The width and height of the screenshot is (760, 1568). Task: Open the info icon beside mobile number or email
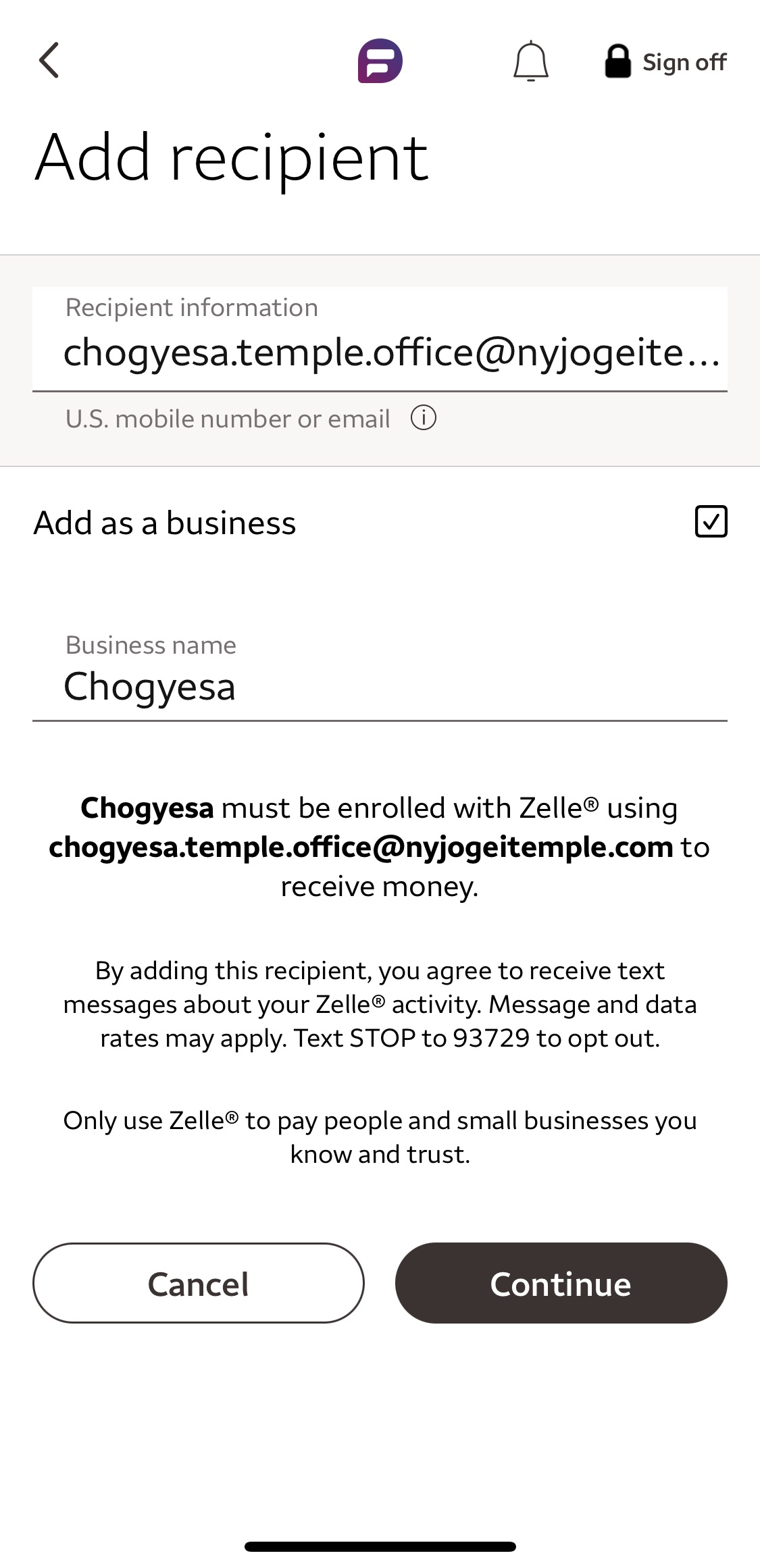pos(424,418)
